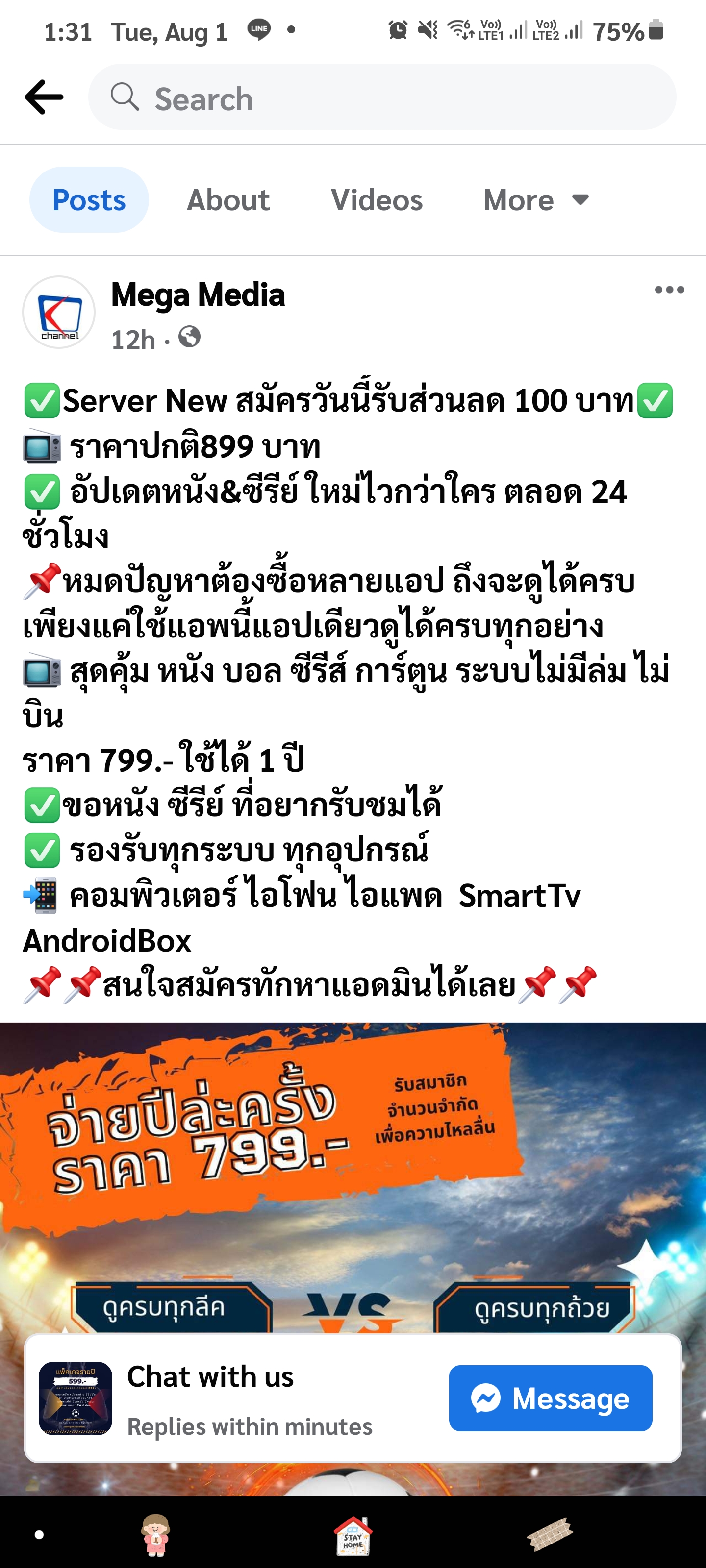Screen dimensions: 706x1568
Task: Open the Mega Media page name
Action: click(198, 294)
